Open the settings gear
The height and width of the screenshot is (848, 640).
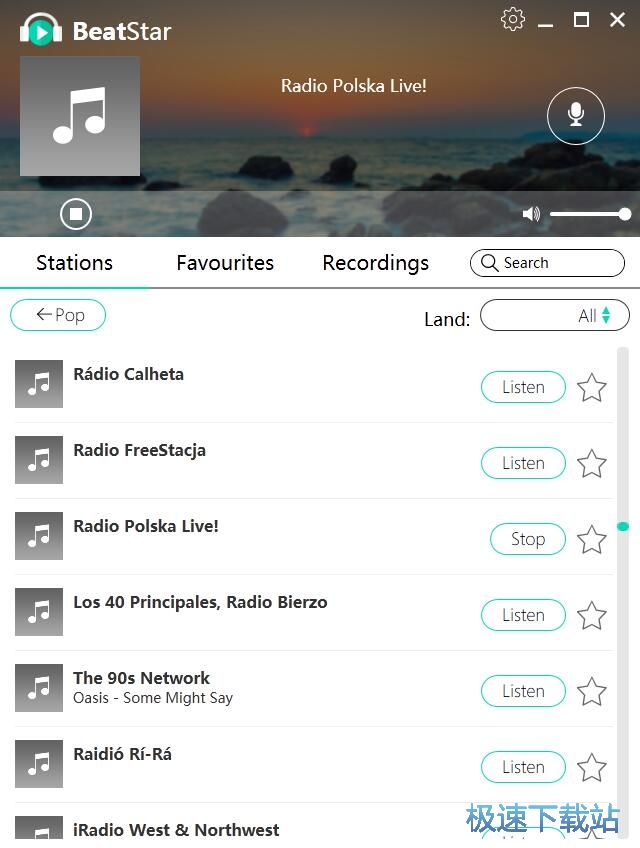coord(513,19)
